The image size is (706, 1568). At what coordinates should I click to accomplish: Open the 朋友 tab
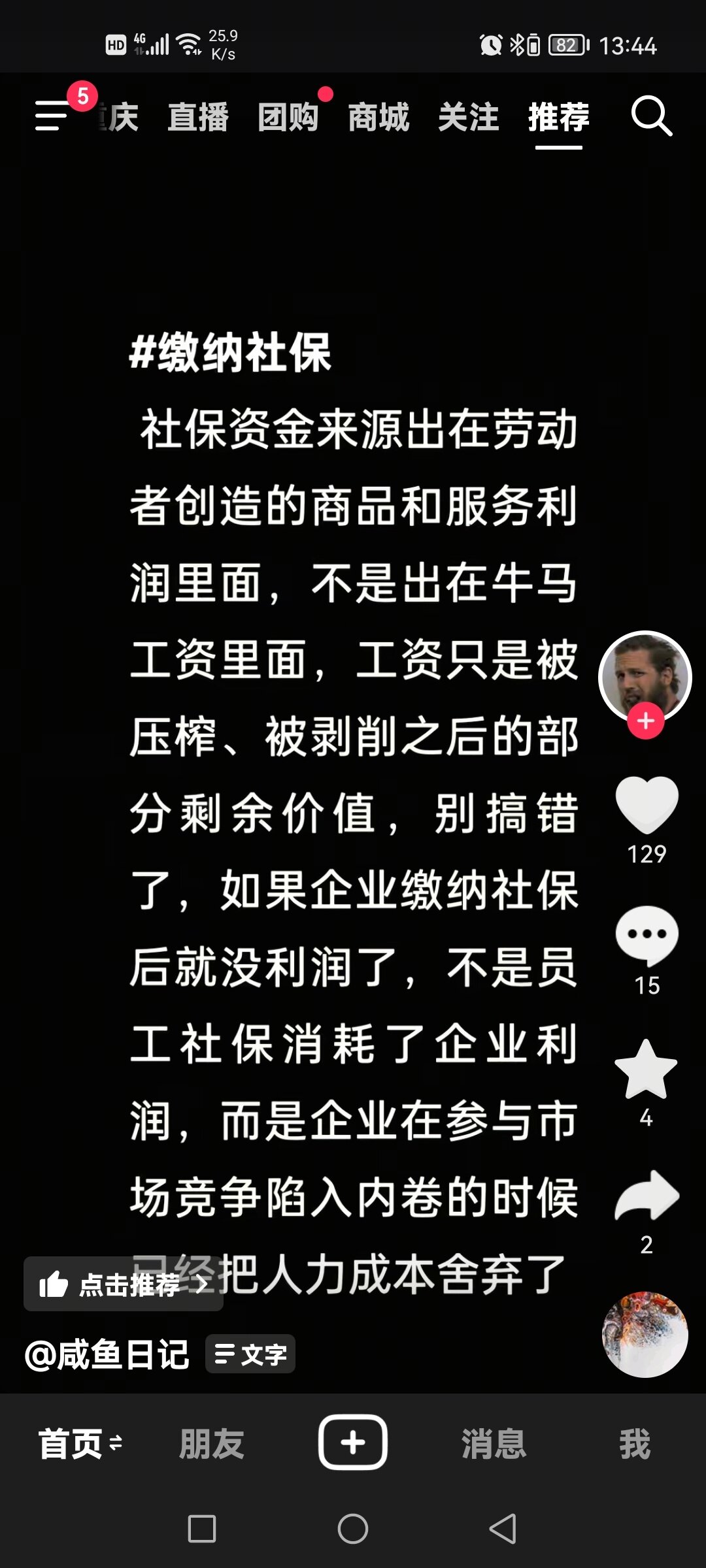212,1444
